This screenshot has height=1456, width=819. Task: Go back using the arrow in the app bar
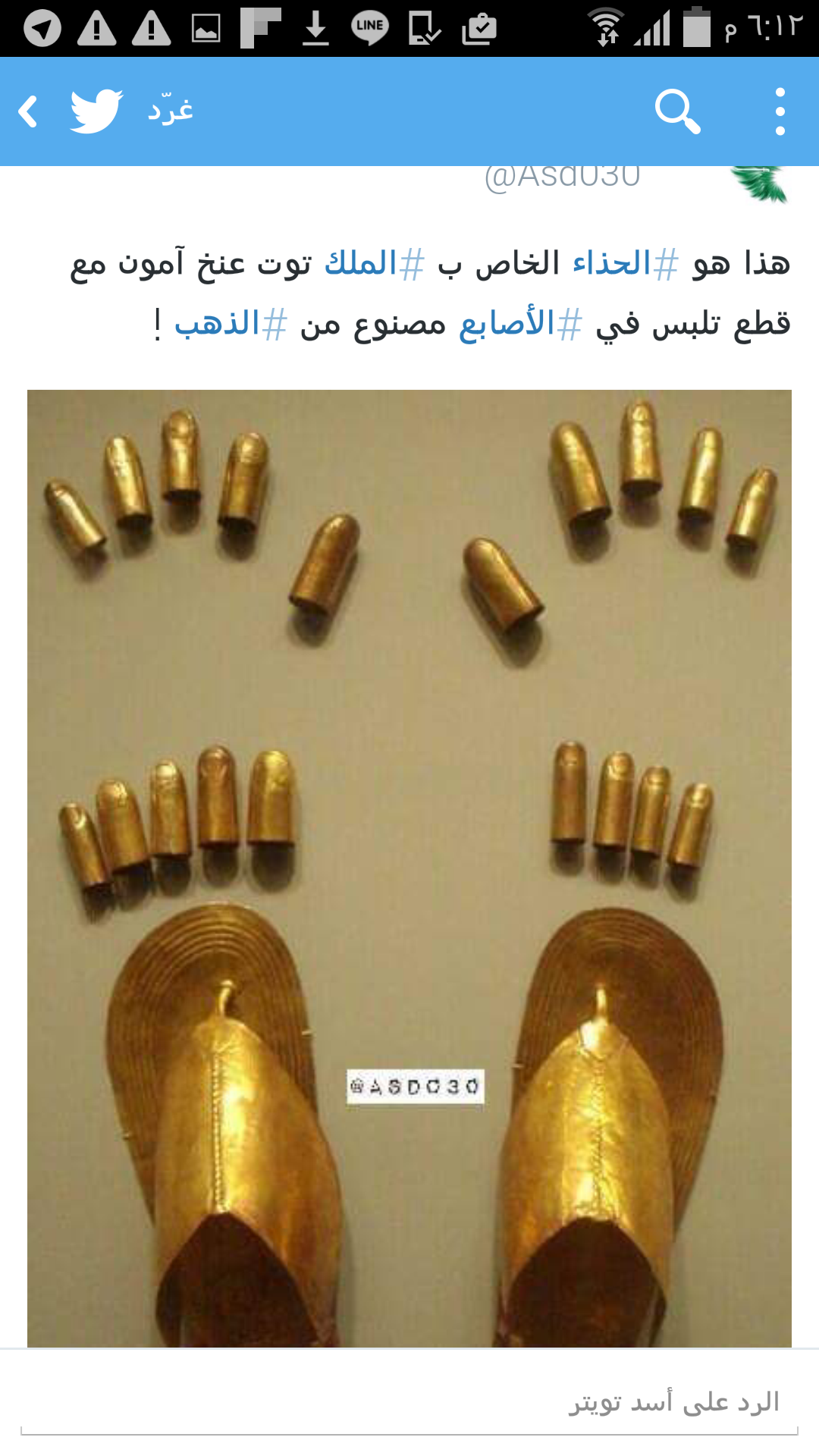coord(29,111)
